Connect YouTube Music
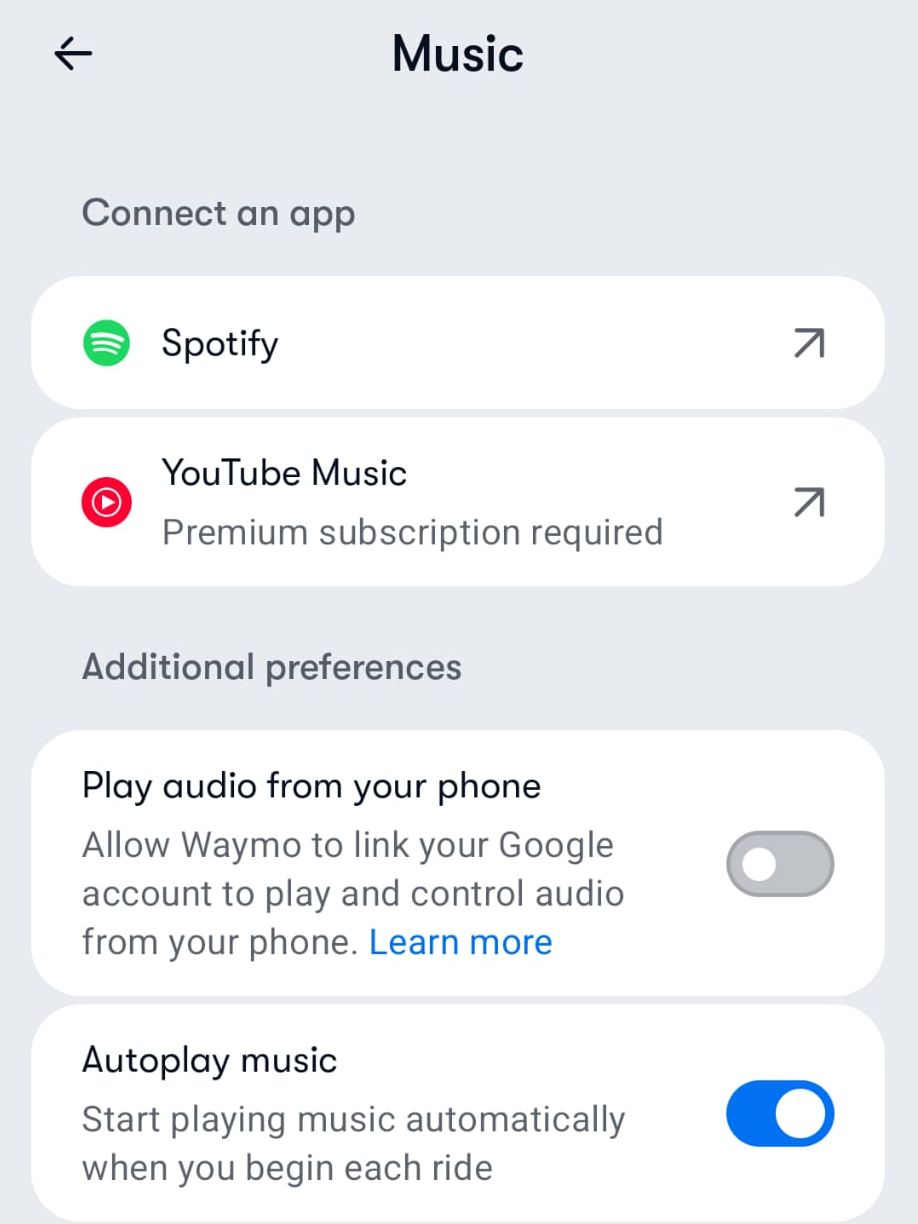The image size is (918, 1224). click(457, 502)
